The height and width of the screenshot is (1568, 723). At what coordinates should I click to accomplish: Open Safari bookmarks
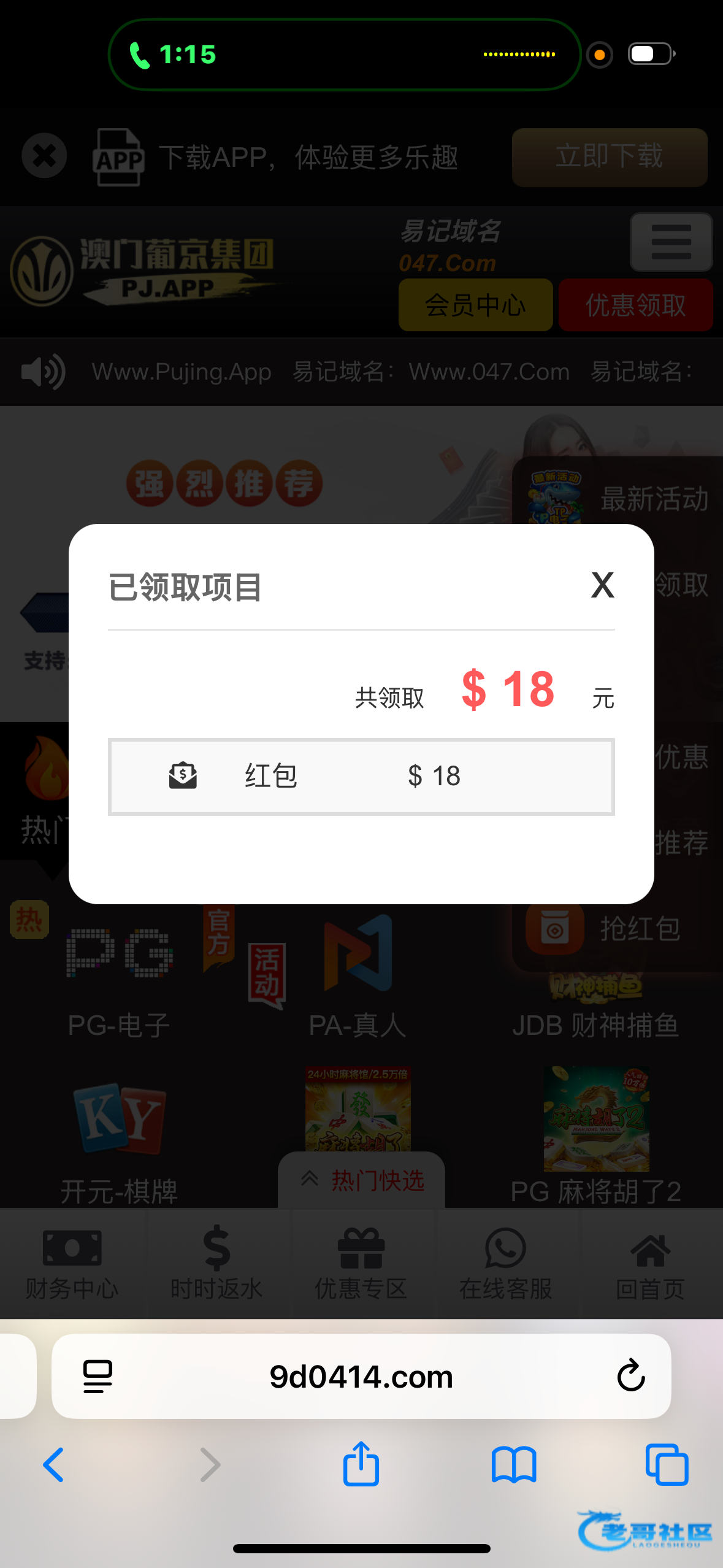514,1465
